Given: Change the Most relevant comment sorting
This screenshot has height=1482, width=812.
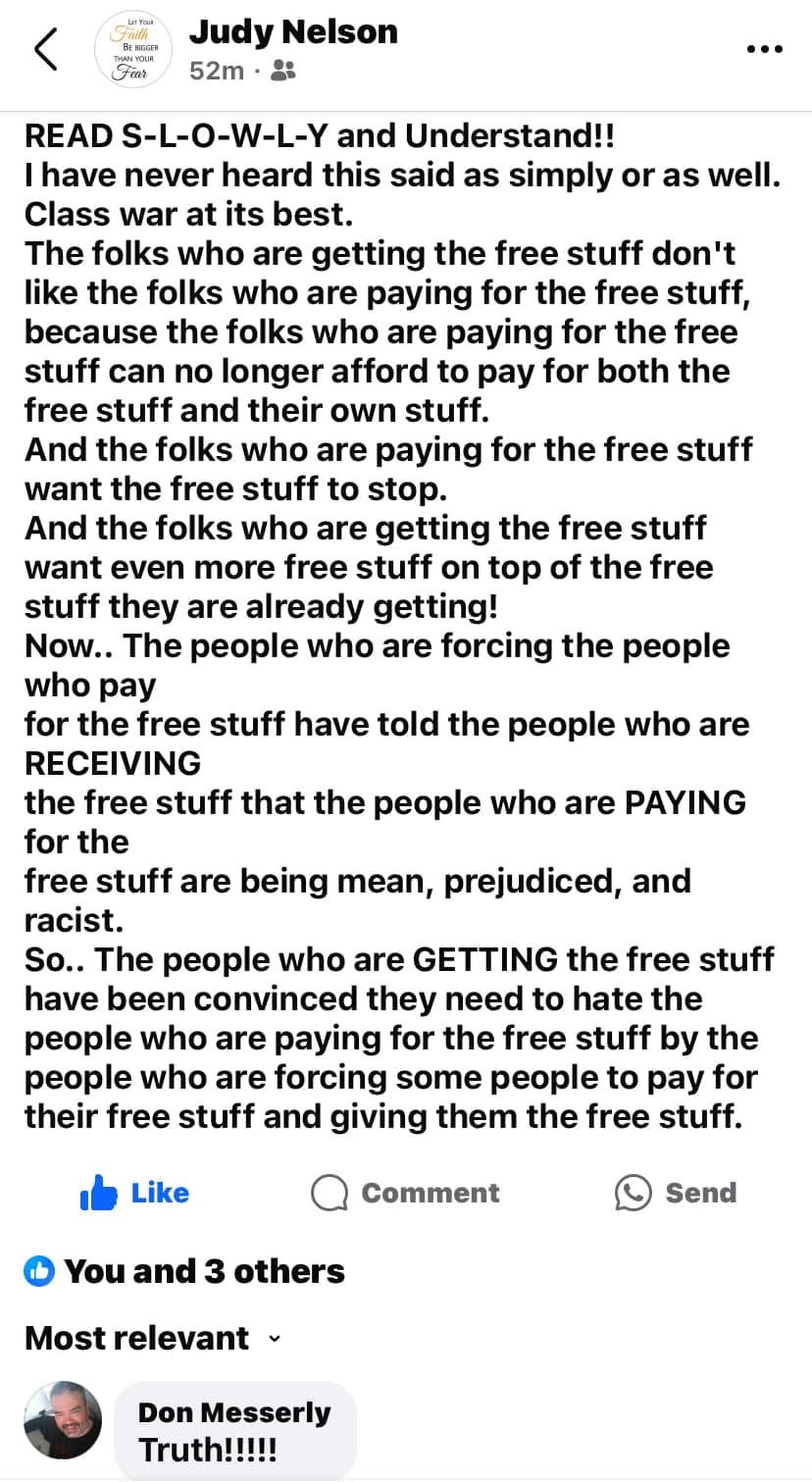Looking at the screenshot, I should tap(152, 1339).
